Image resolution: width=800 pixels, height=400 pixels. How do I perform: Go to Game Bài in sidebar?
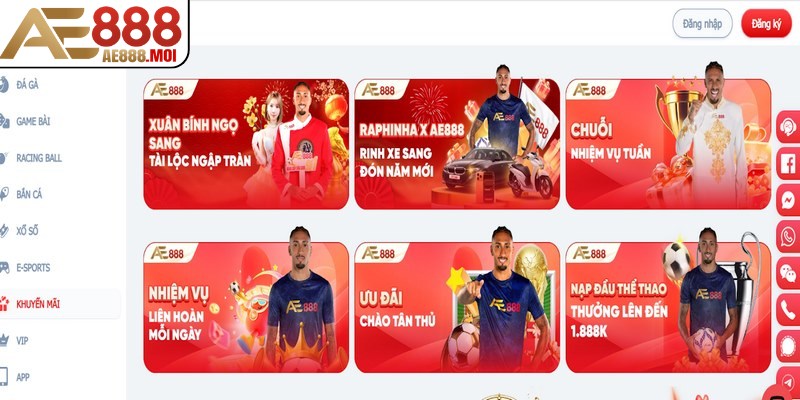[x=33, y=121]
